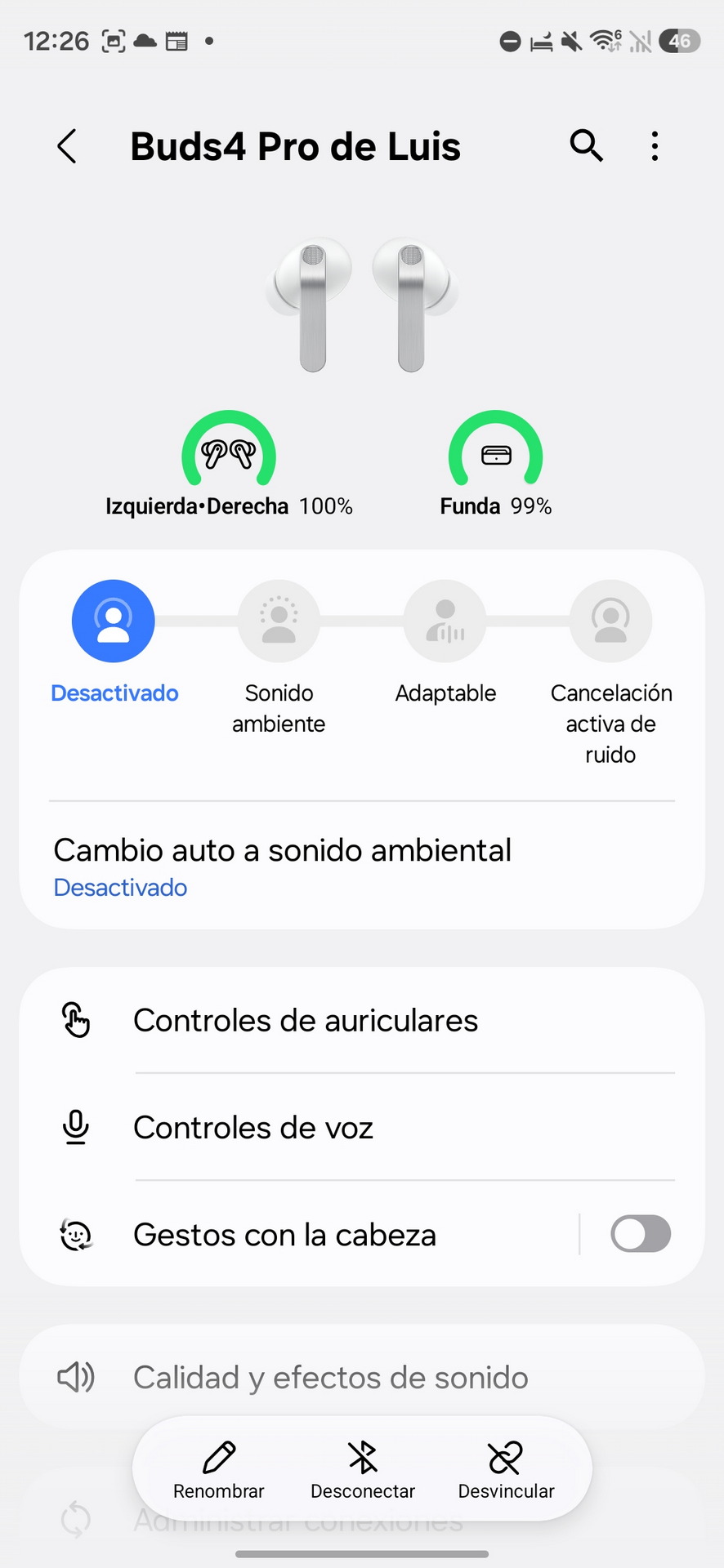Toggle the Gestos con la cabeza switch

point(641,1234)
